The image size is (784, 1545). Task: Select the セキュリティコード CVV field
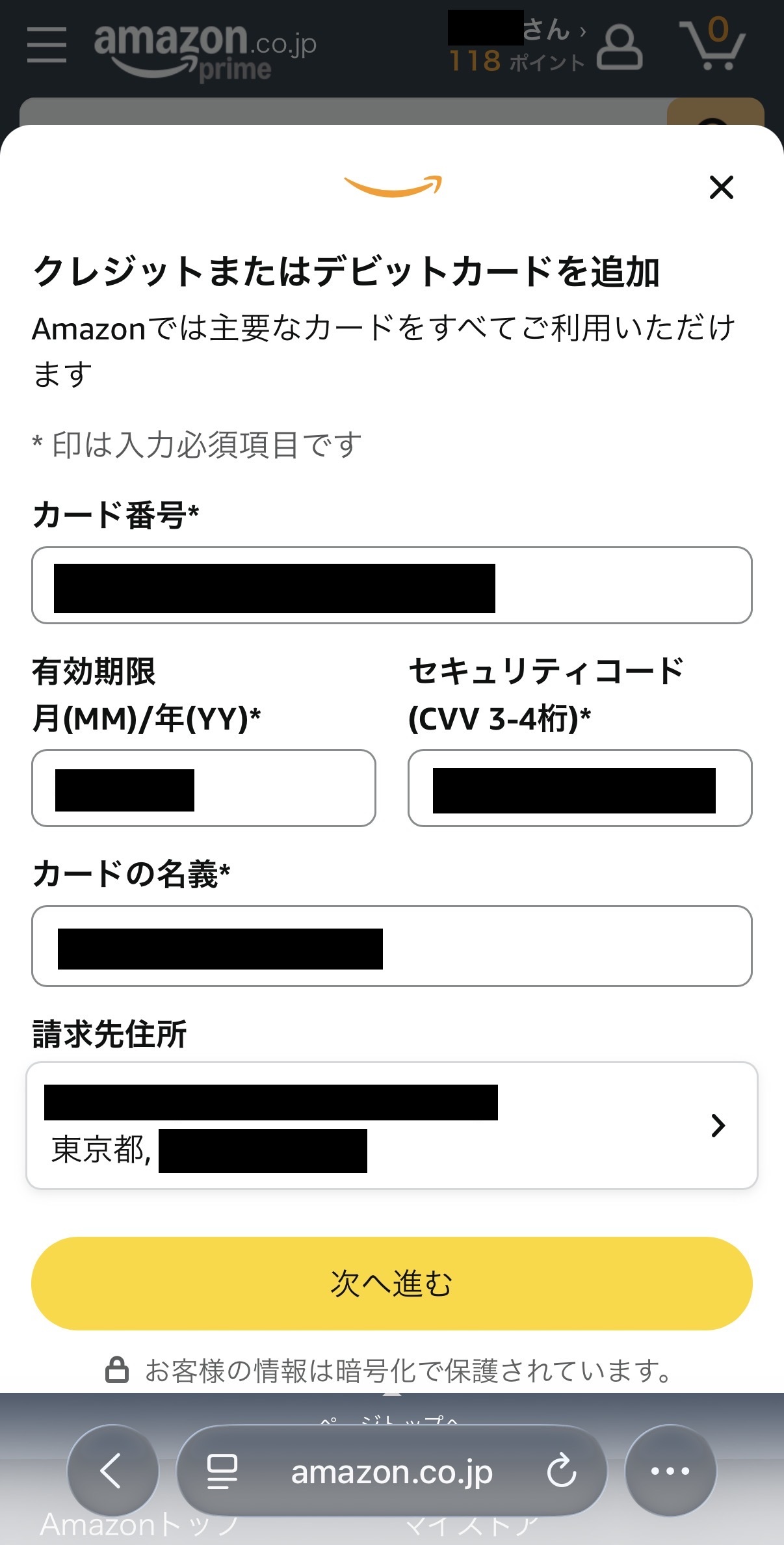tap(579, 788)
